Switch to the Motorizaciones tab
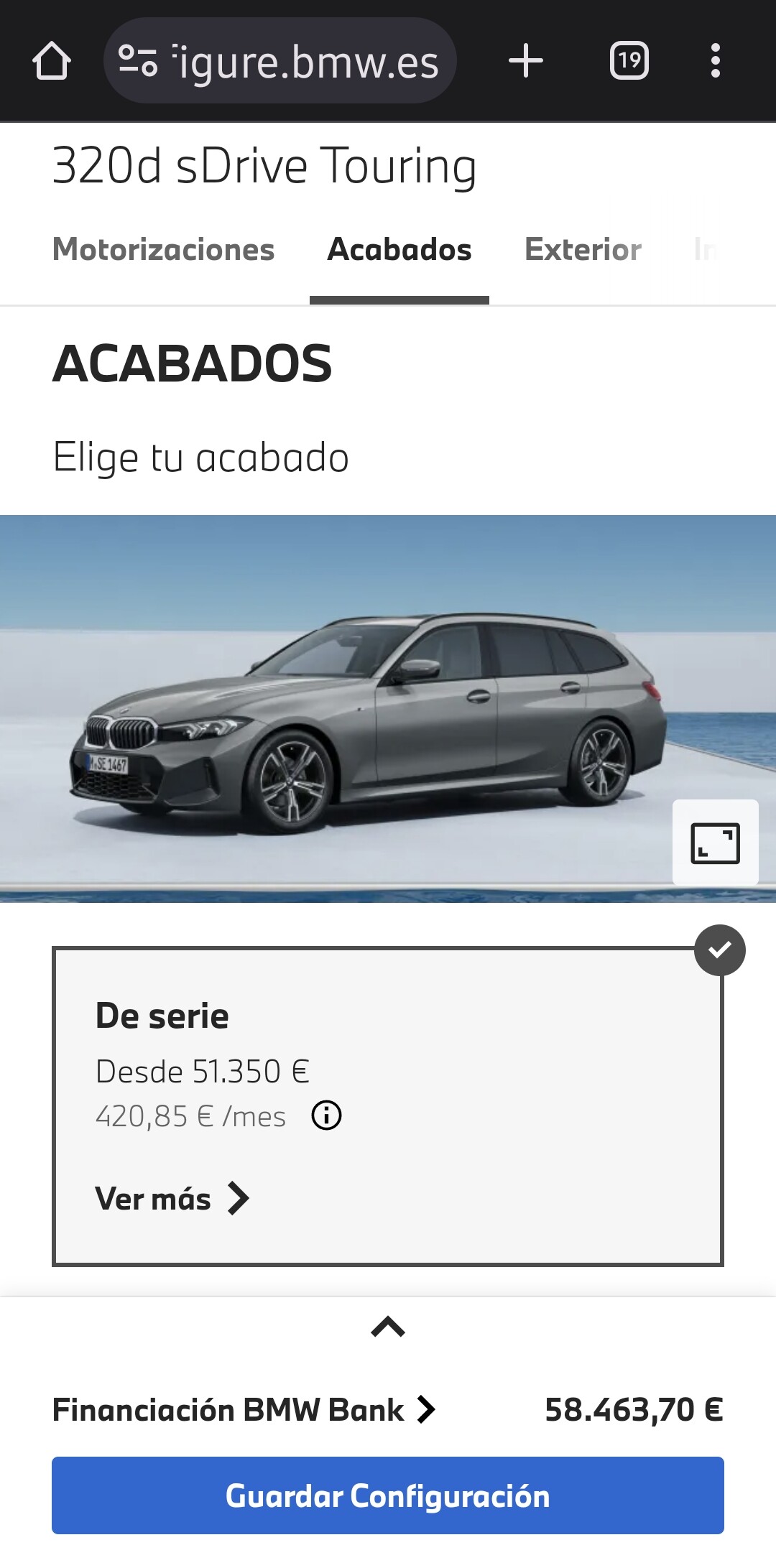This screenshot has width=776, height=1568. tap(164, 250)
